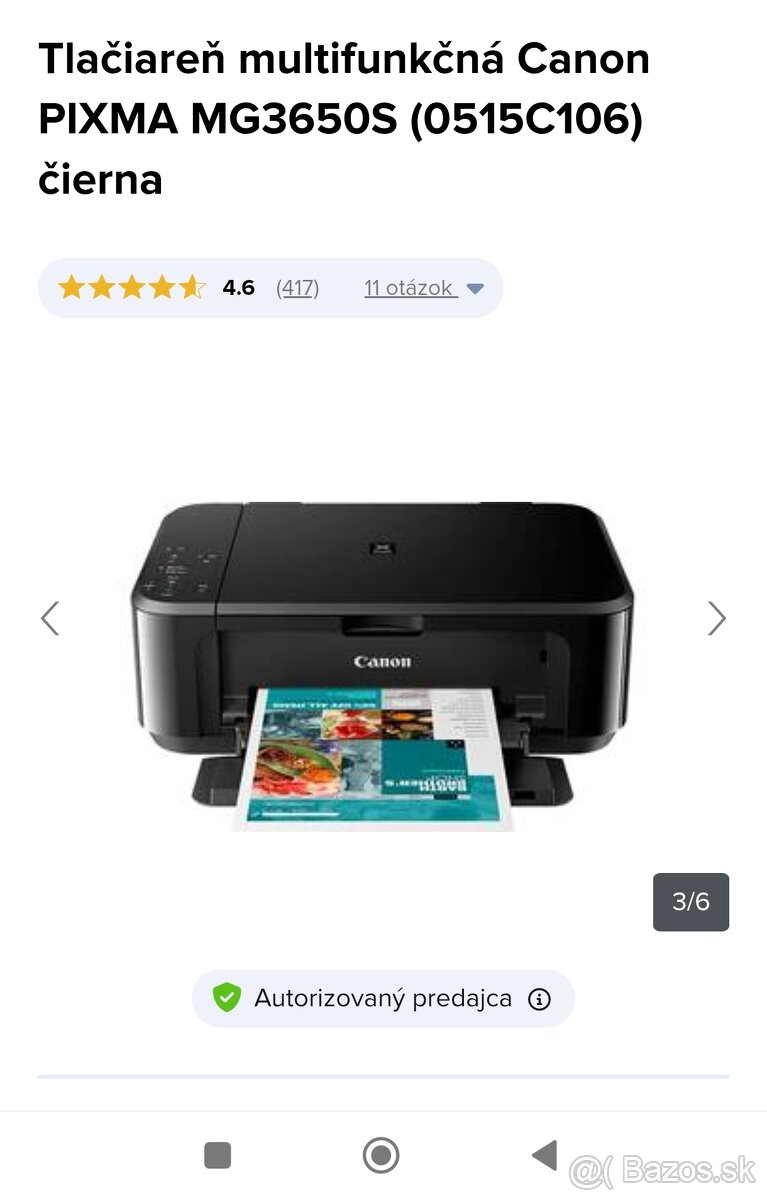Open the 417 reviews link

[x=297, y=288]
